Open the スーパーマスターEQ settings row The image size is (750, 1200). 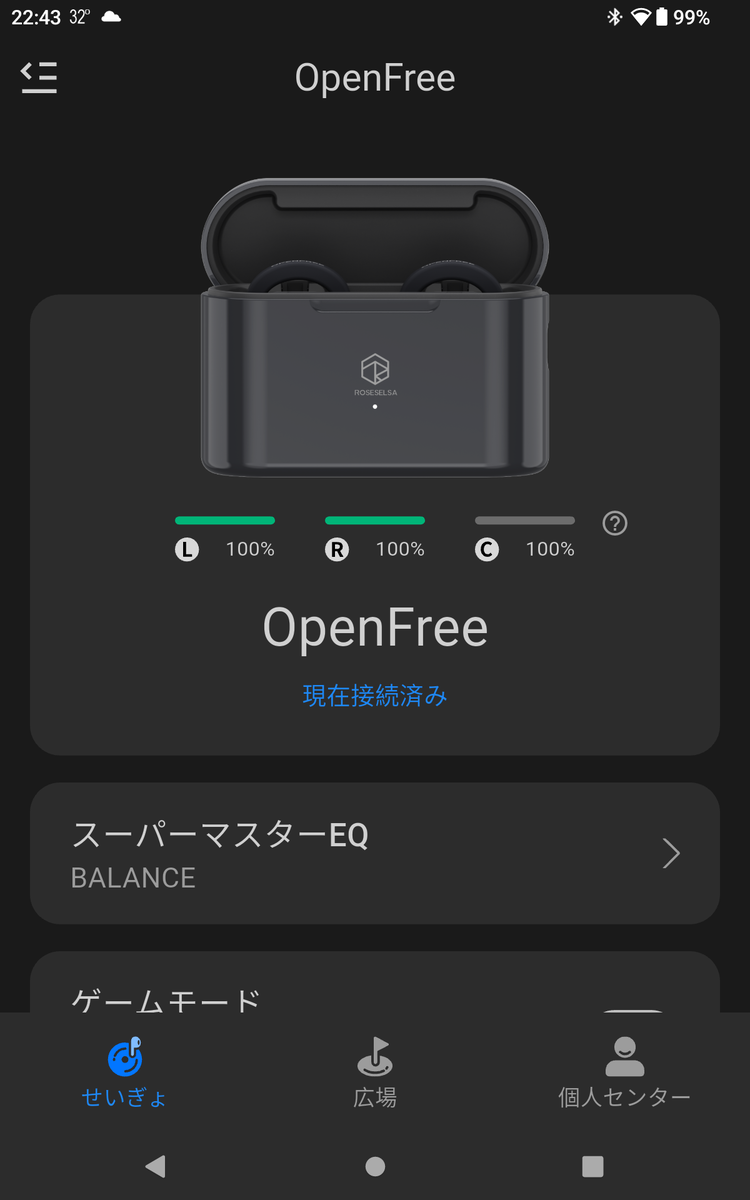[375, 853]
